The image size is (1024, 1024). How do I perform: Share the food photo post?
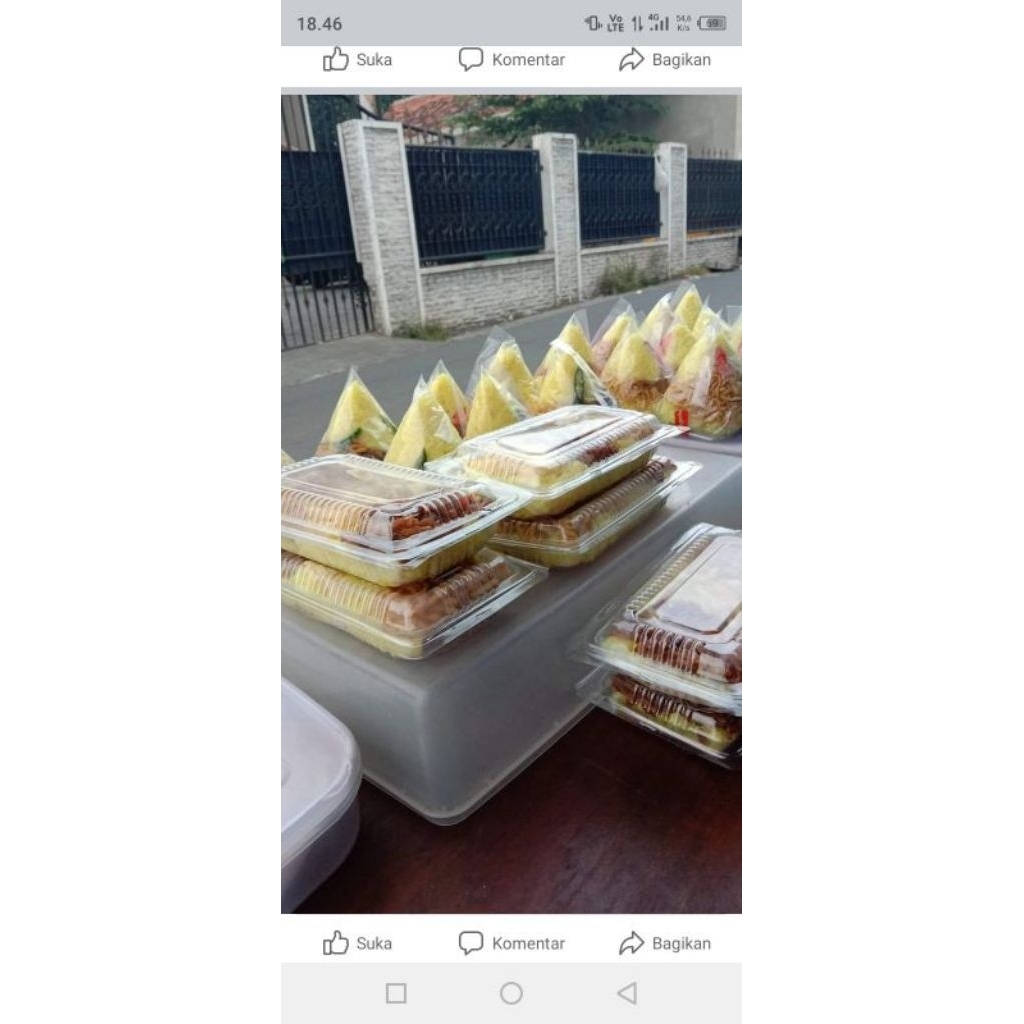click(x=664, y=943)
